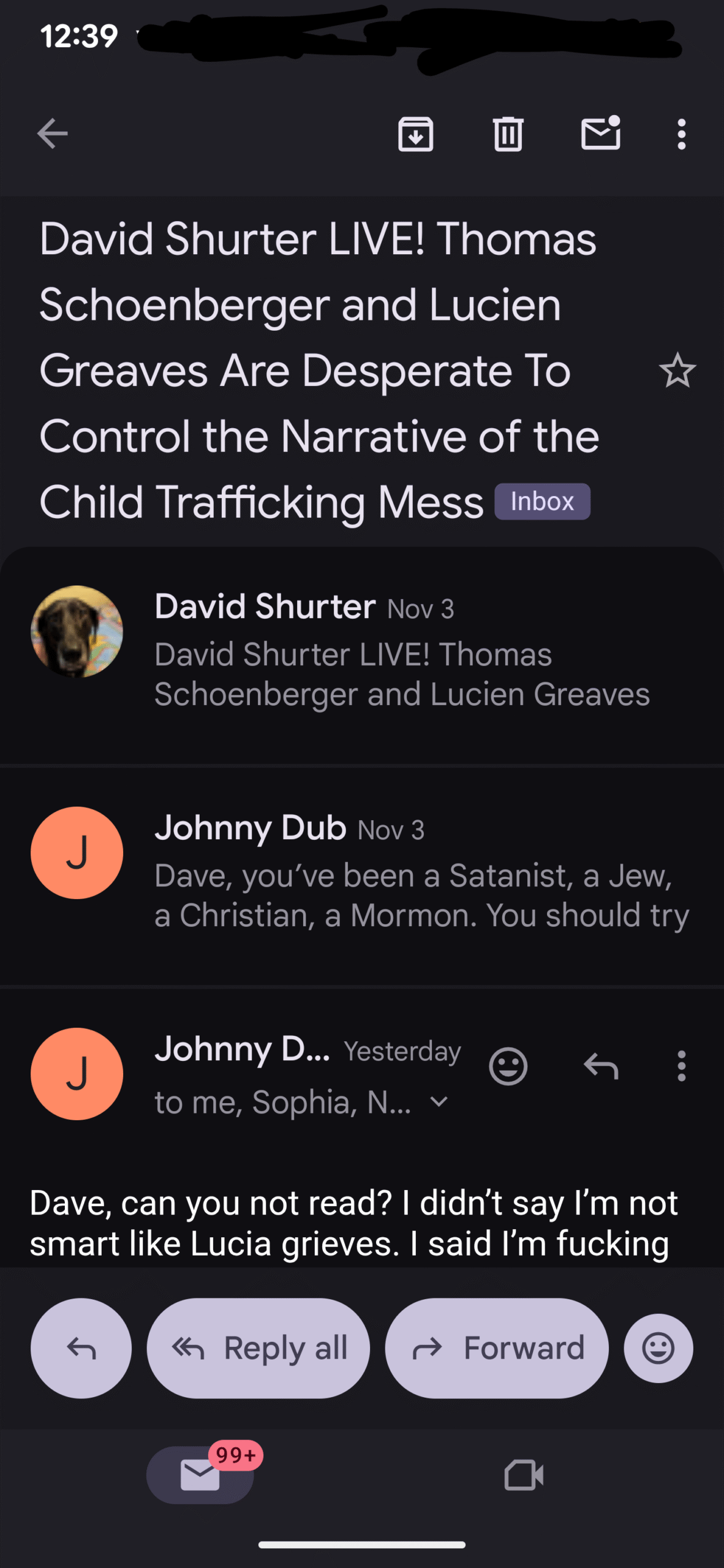724x1568 pixels.
Task: Go back to the inbox list
Action: tap(52, 134)
